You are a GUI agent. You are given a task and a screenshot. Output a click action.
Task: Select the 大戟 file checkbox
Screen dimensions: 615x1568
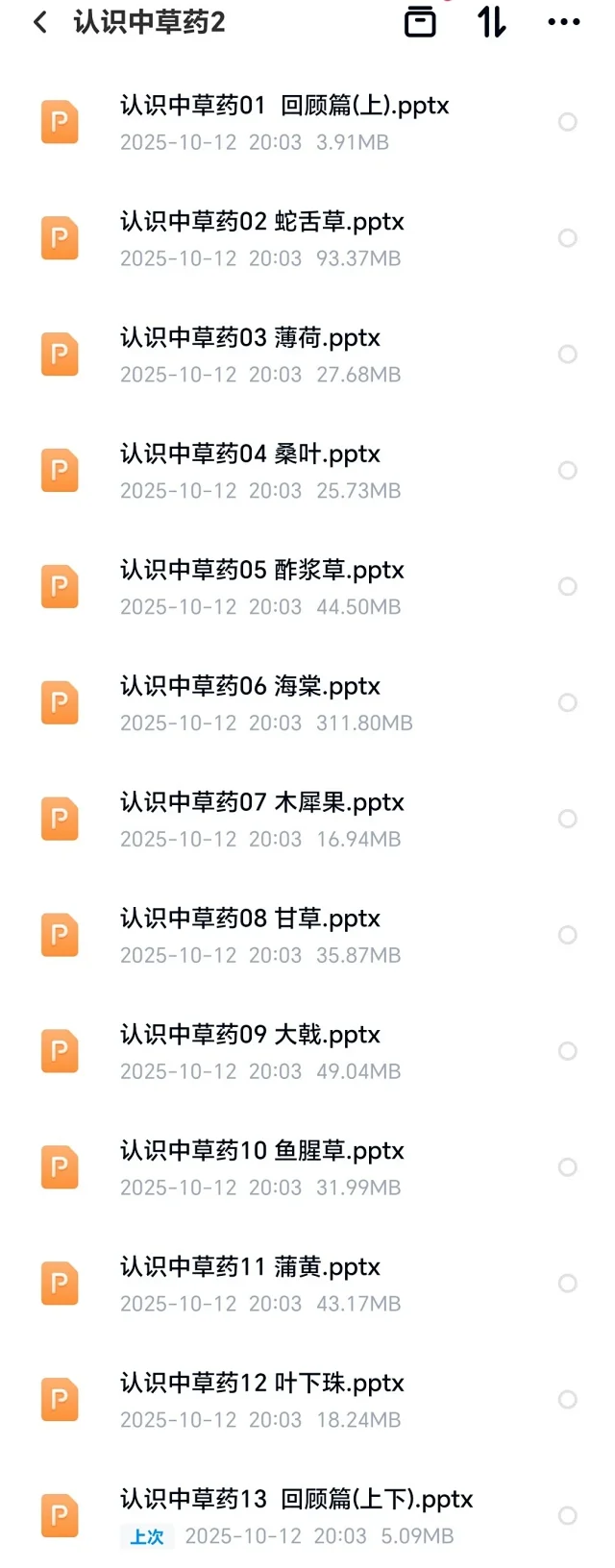(568, 1051)
